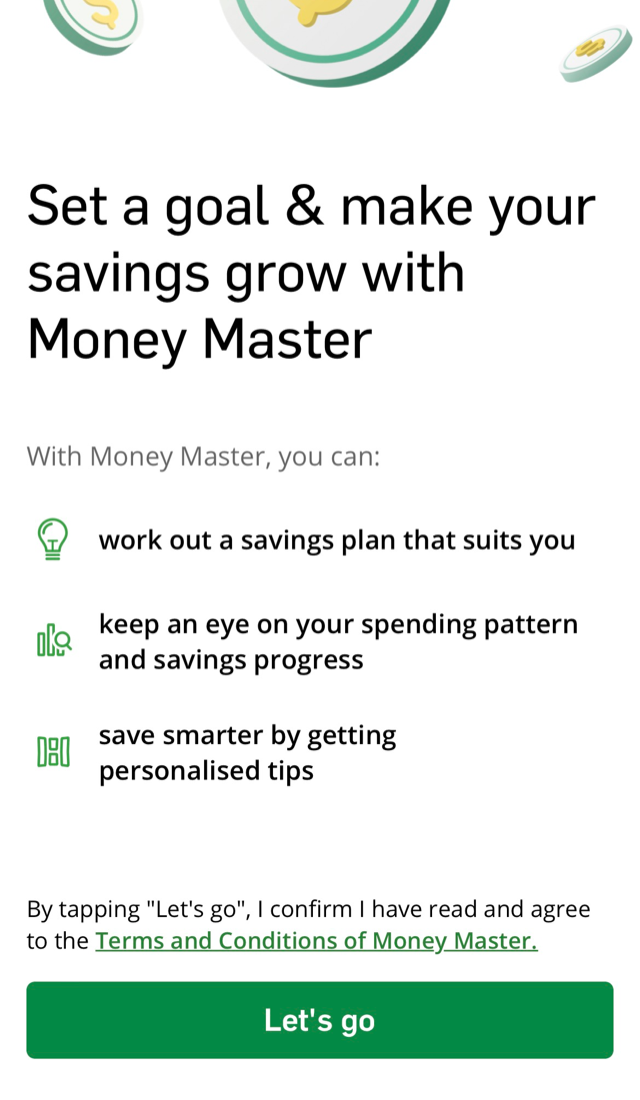
Task: Tap the Let's go button
Action: click(319, 1019)
